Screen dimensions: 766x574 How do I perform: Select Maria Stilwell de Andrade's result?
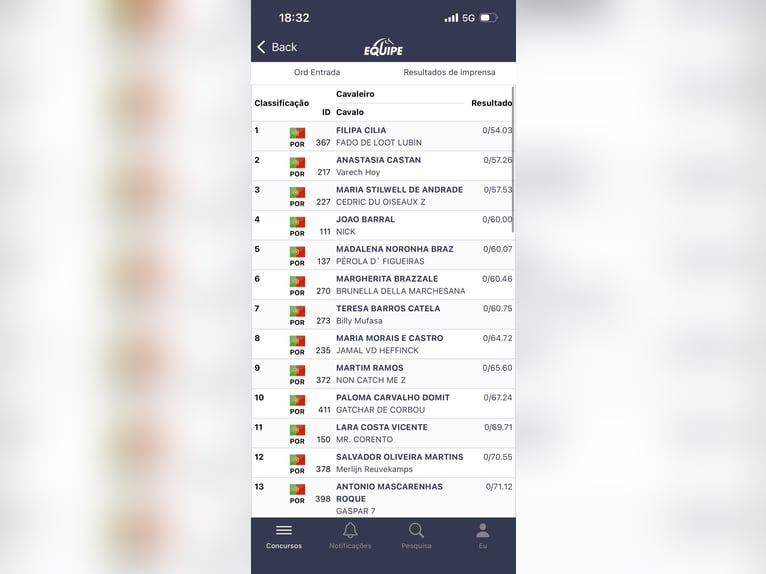click(383, 196)
